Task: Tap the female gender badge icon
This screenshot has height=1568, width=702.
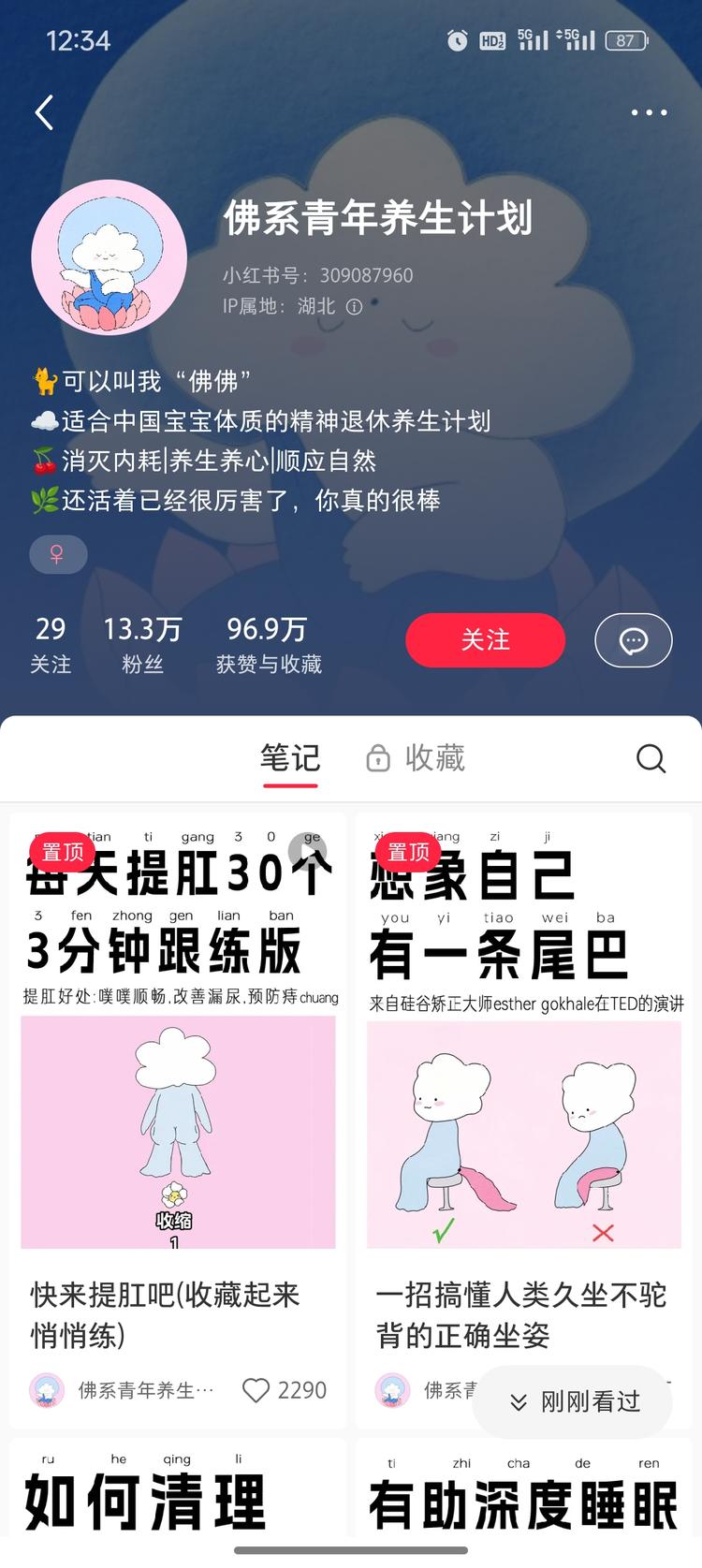Action: 58,554
